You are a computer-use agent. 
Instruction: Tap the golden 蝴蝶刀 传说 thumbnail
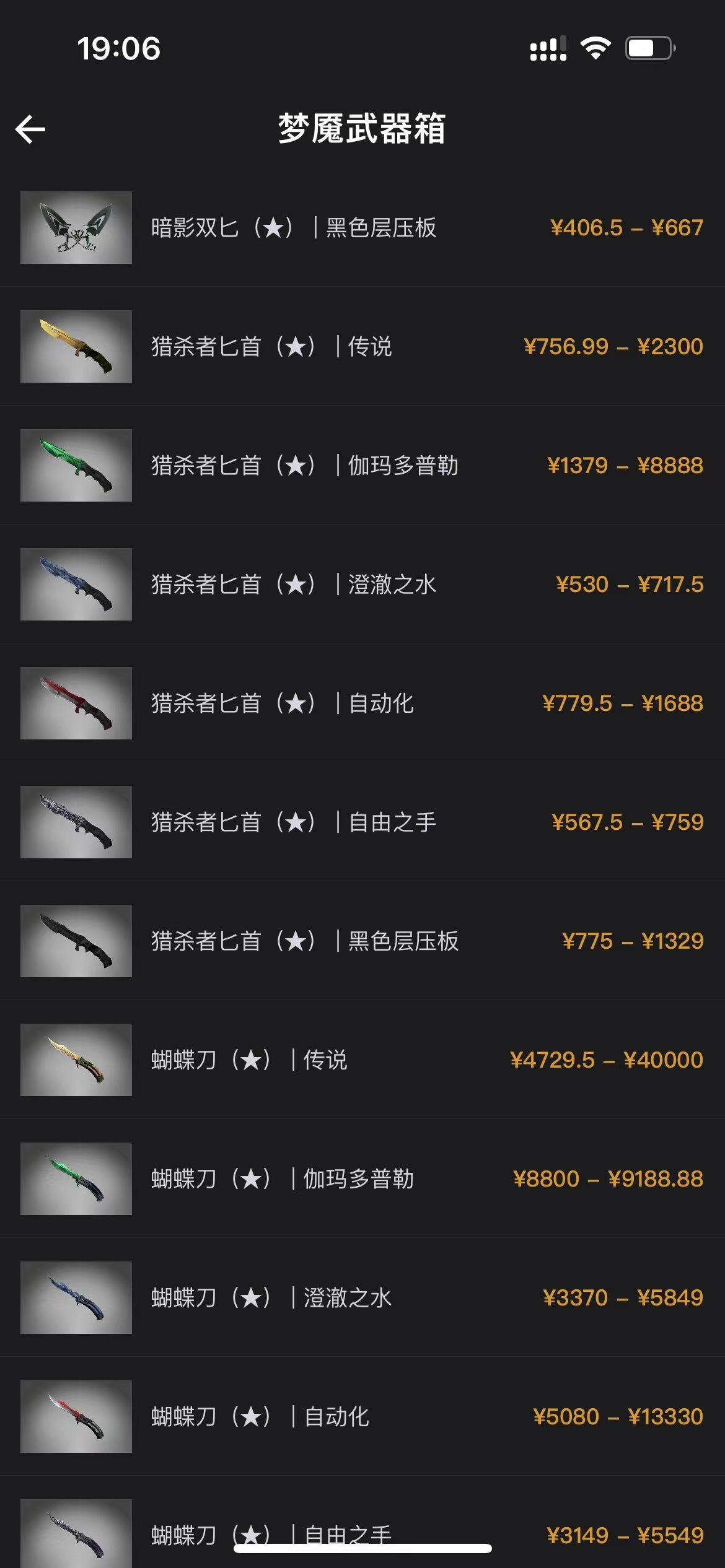pyautogui.click(x=76, y=1060)
